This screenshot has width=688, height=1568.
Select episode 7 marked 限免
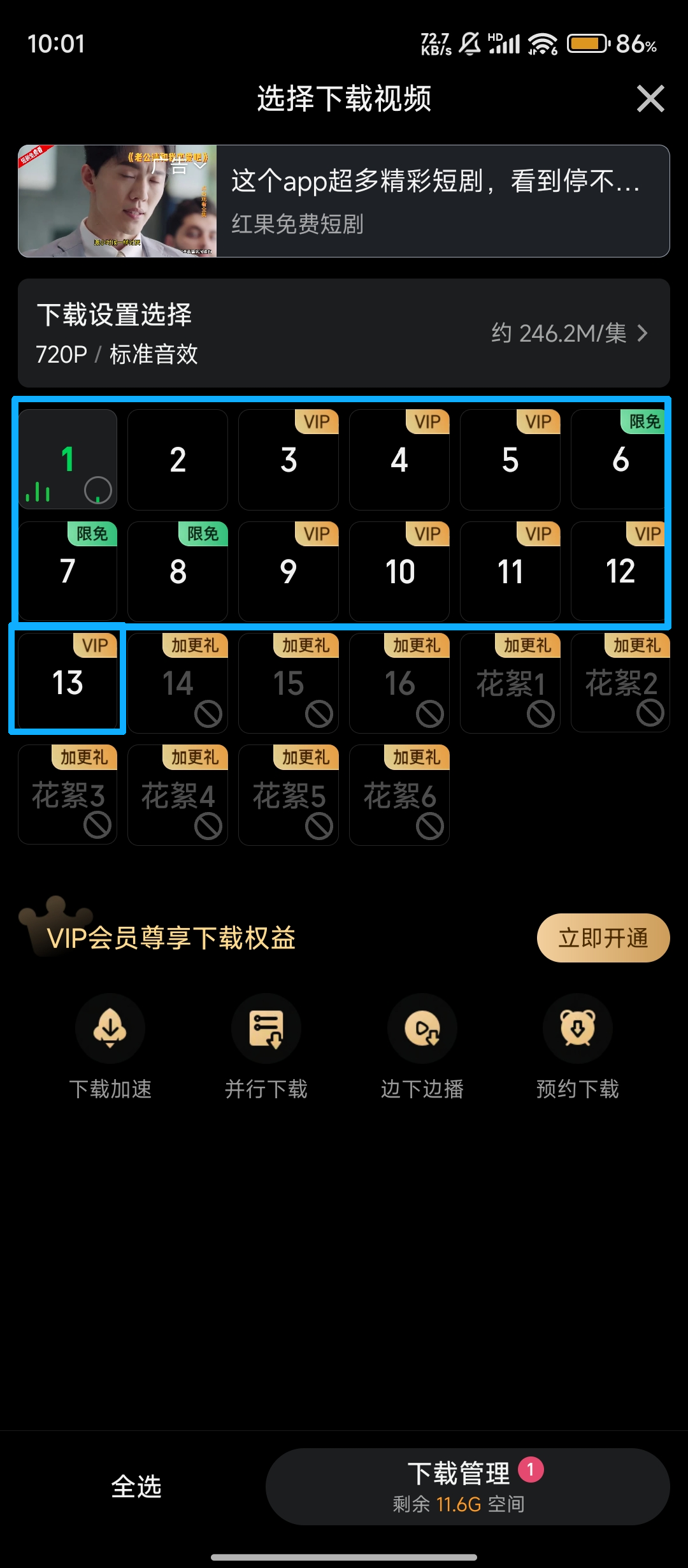68,571
